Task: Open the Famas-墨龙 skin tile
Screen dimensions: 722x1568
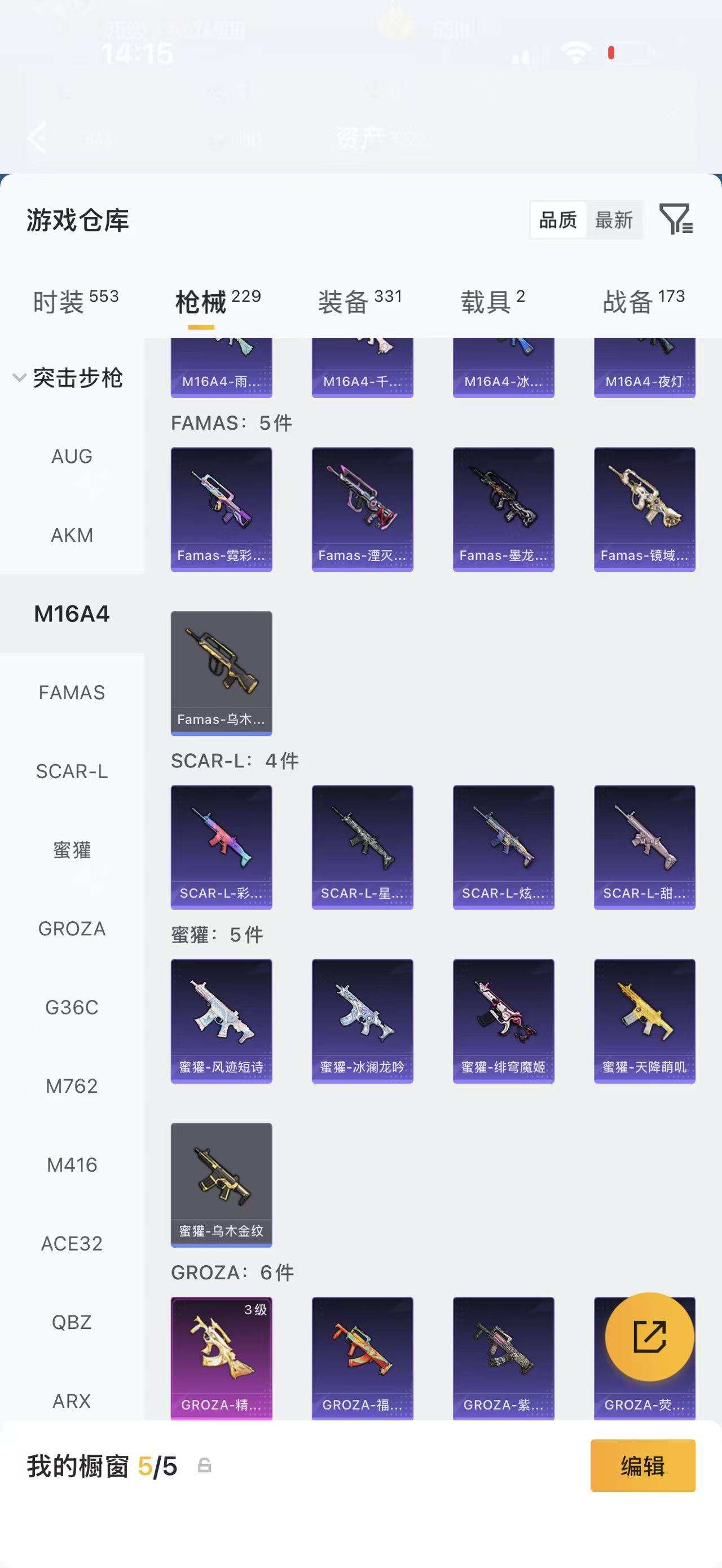Action: pos(503,509)
